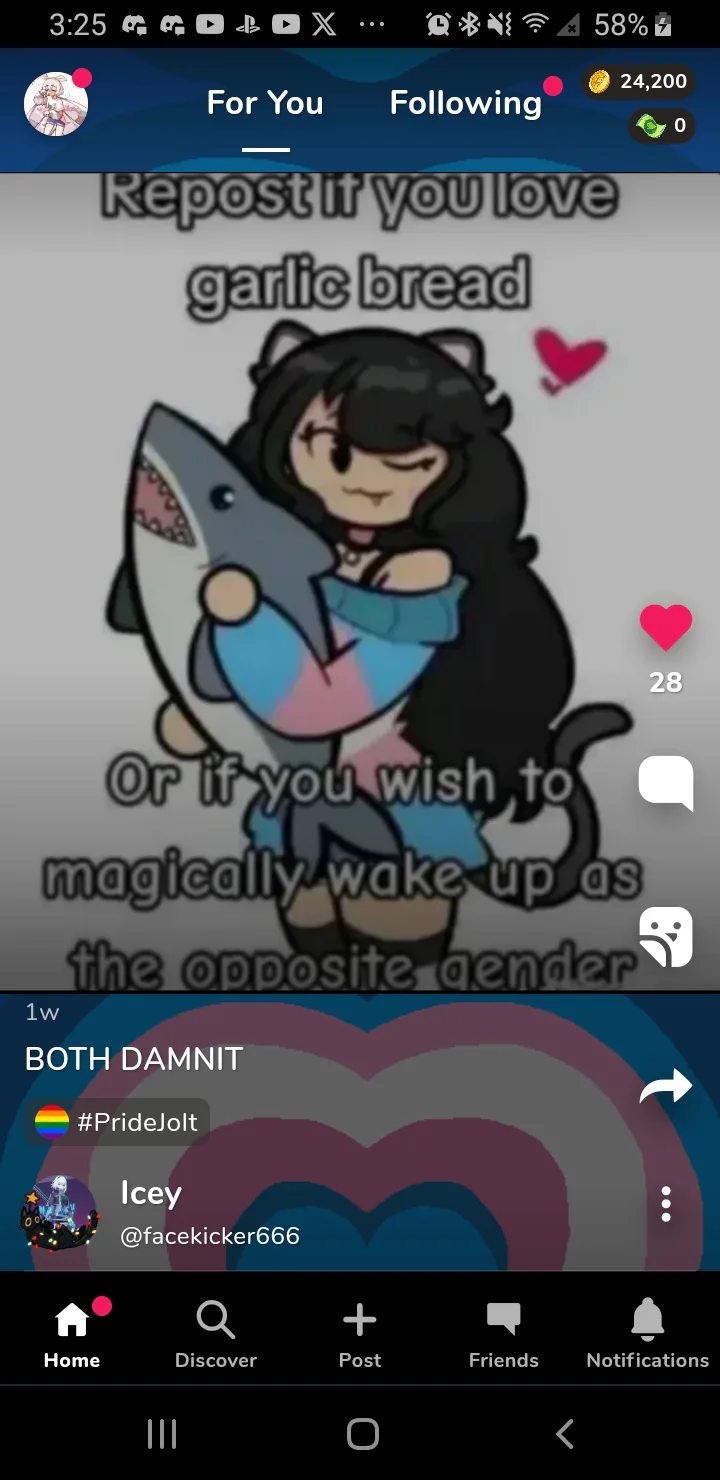This screenshot has height=1480, width=720.
Task: Open the green cash balance chip
Action: point(662,126)
